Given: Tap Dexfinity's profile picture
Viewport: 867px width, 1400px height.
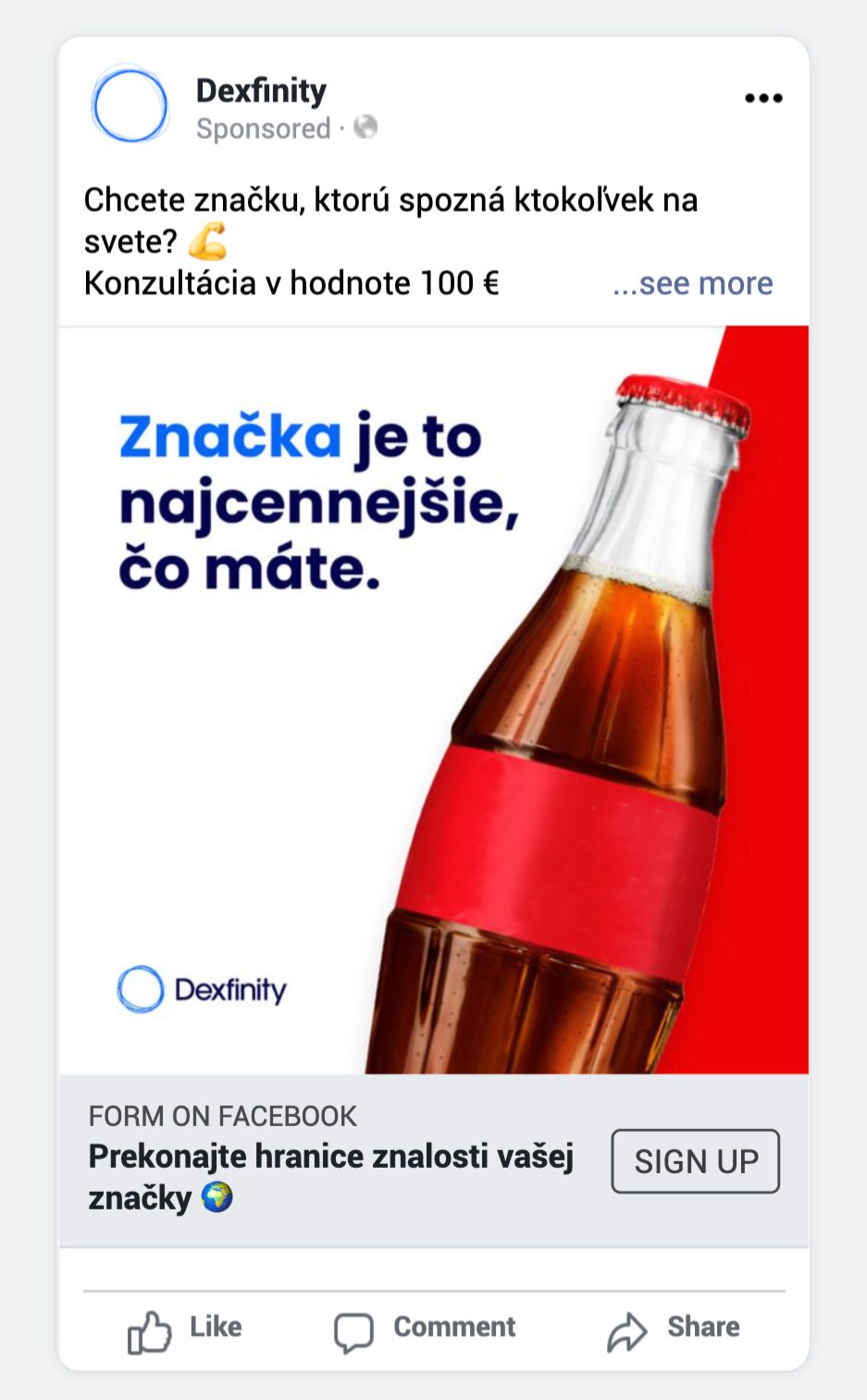Looking at the screenshot, I should [130, 105].
